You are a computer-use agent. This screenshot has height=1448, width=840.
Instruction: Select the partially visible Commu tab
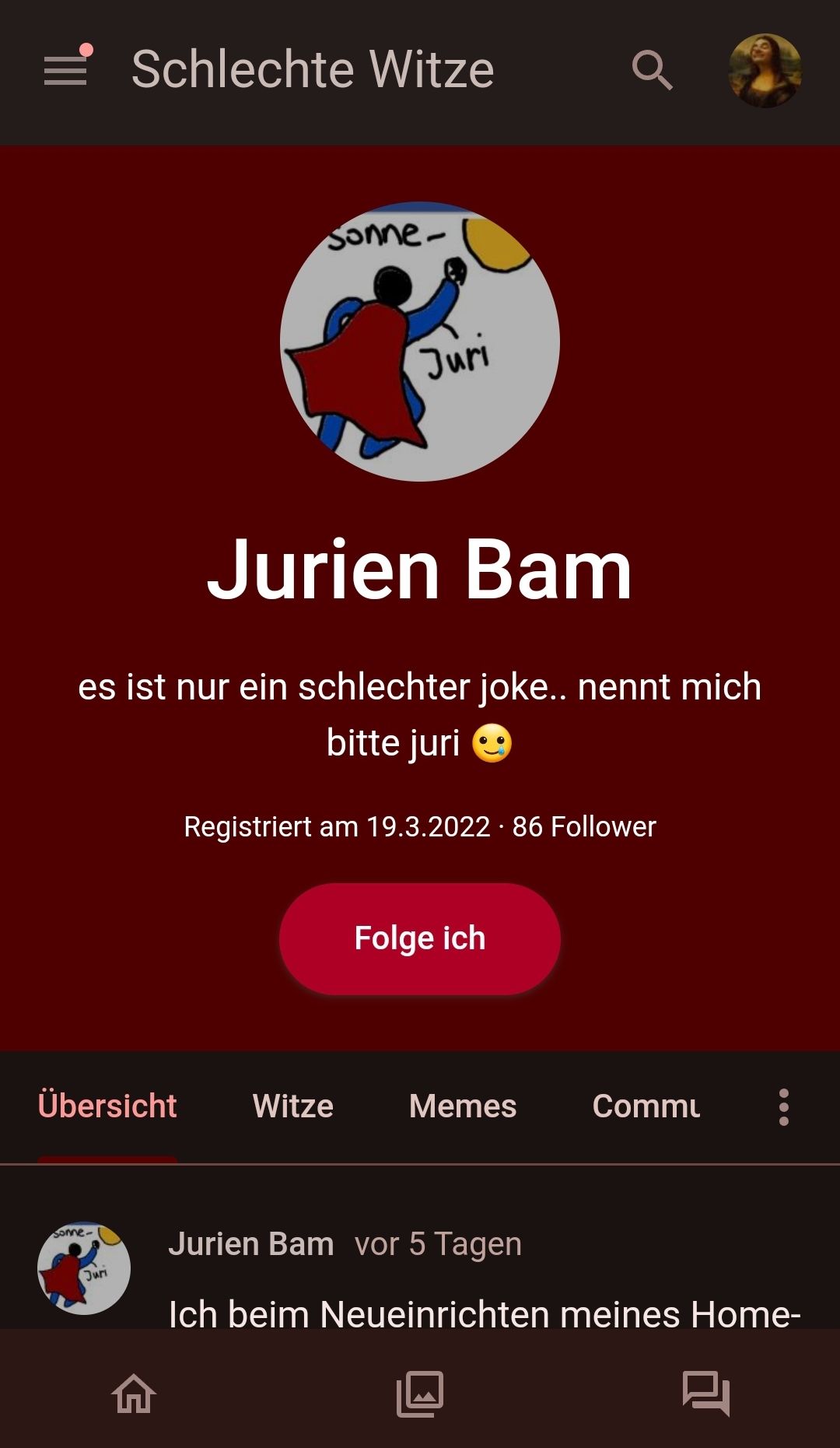646,1106
